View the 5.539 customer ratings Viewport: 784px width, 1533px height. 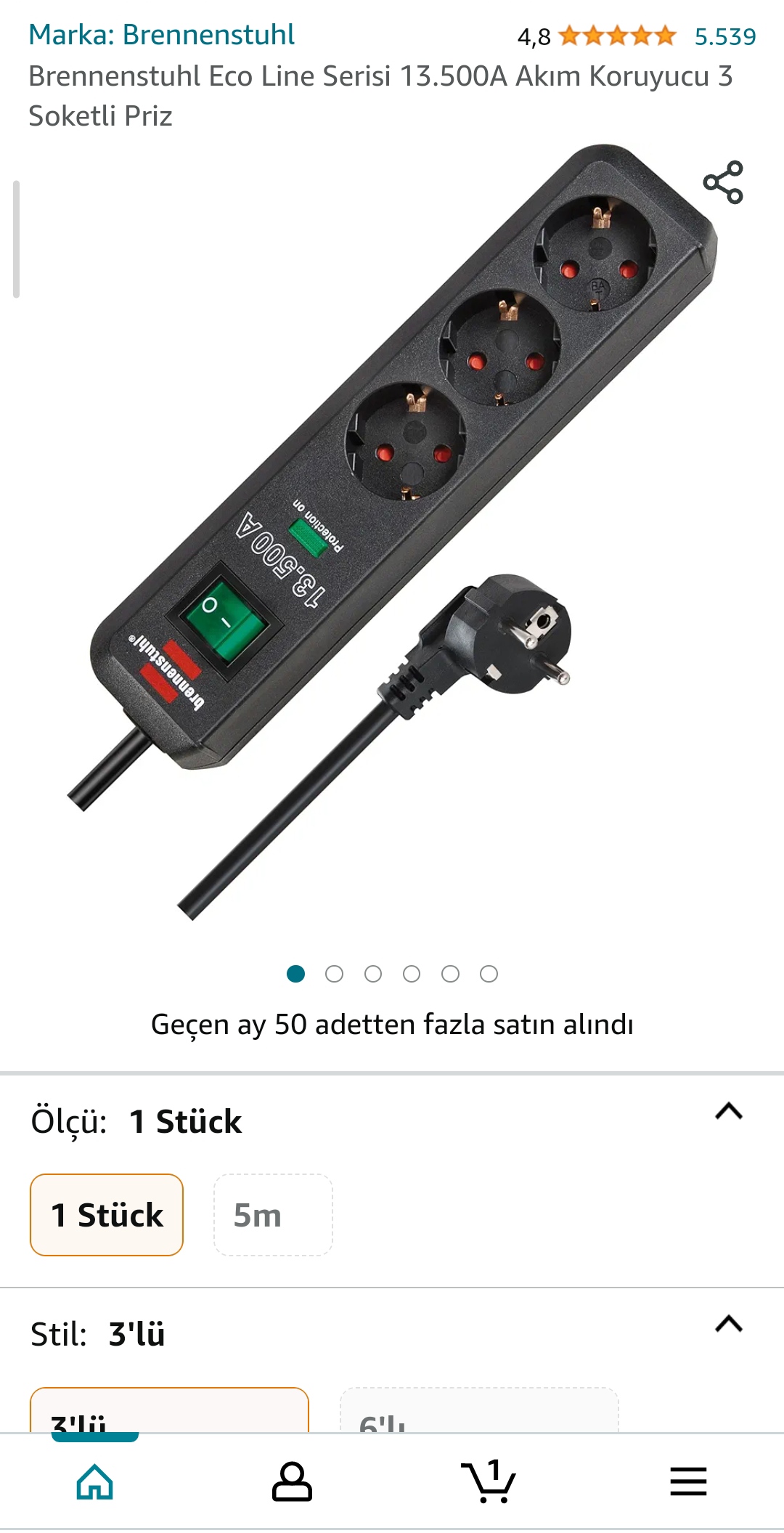724,36
